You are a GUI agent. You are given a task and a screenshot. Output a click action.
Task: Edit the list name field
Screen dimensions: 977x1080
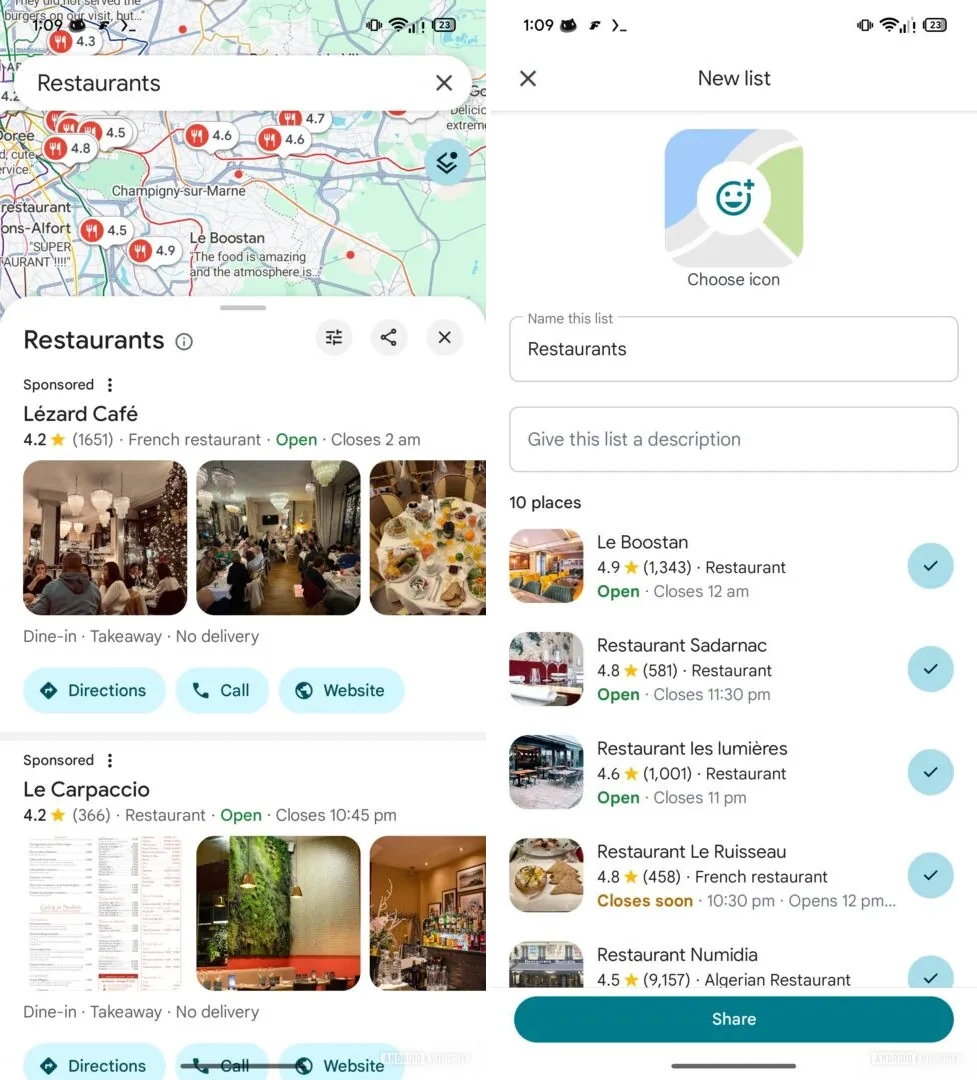733,349
